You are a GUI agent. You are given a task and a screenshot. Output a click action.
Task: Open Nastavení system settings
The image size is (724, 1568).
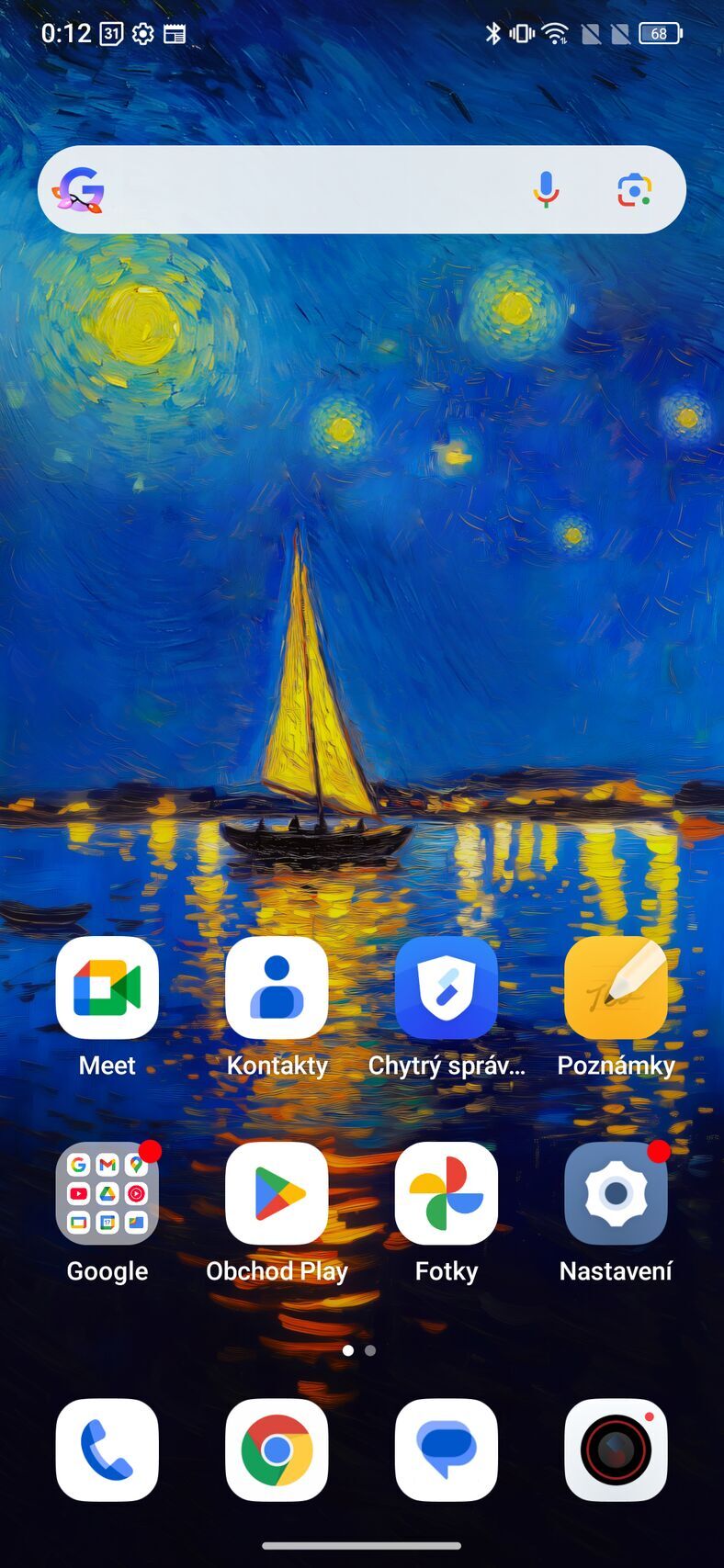click(x=616, y=1194)
